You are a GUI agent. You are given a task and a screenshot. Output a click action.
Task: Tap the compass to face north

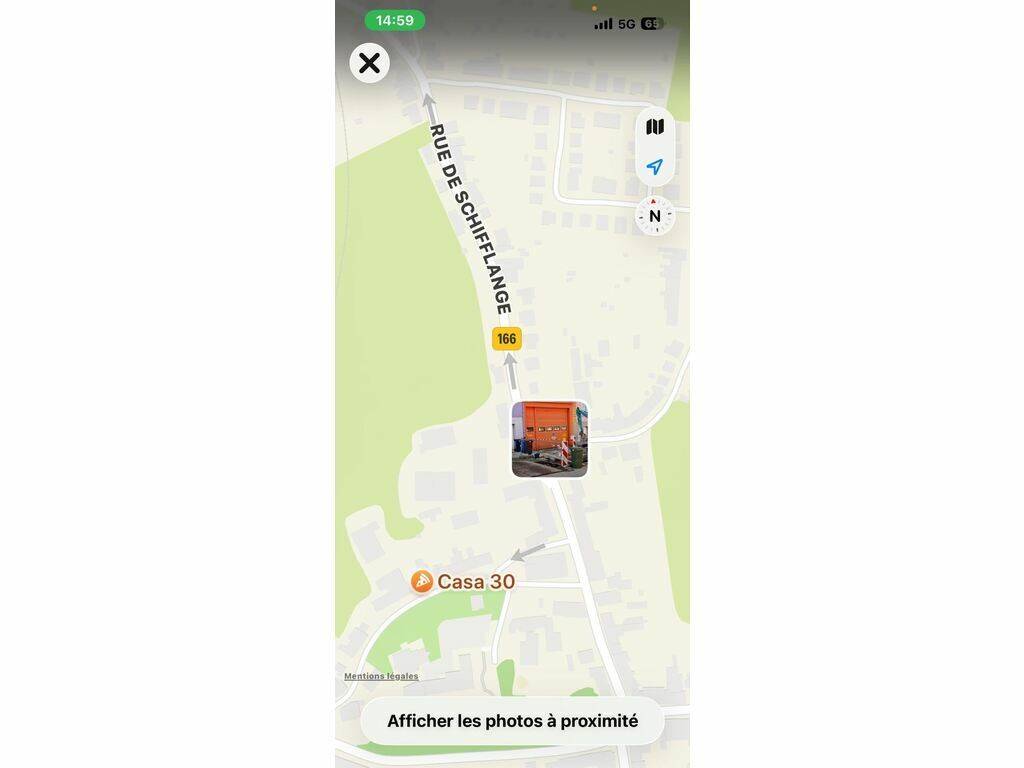tap(655, 216)
